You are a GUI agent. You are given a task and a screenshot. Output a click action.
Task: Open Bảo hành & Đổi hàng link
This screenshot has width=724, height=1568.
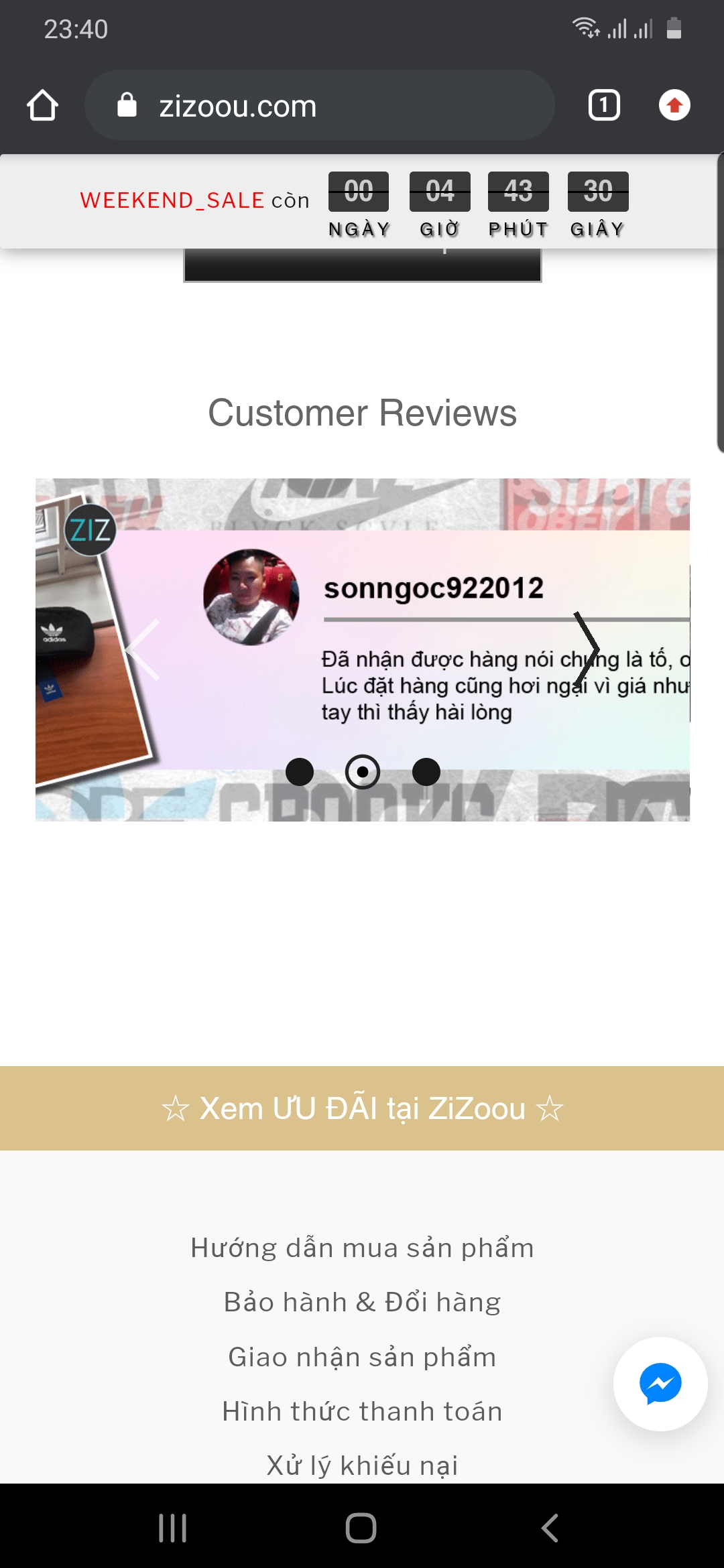pyautogui.click(x=362, y=1302)
